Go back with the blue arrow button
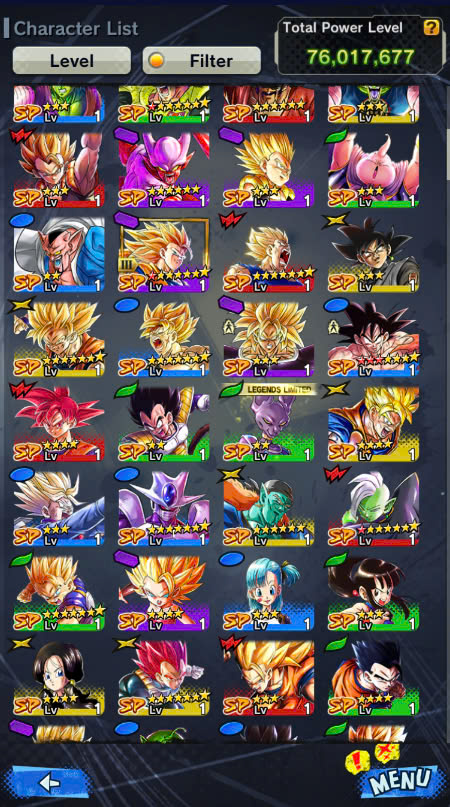The image size is (450, 807). (x=47, y=783)
